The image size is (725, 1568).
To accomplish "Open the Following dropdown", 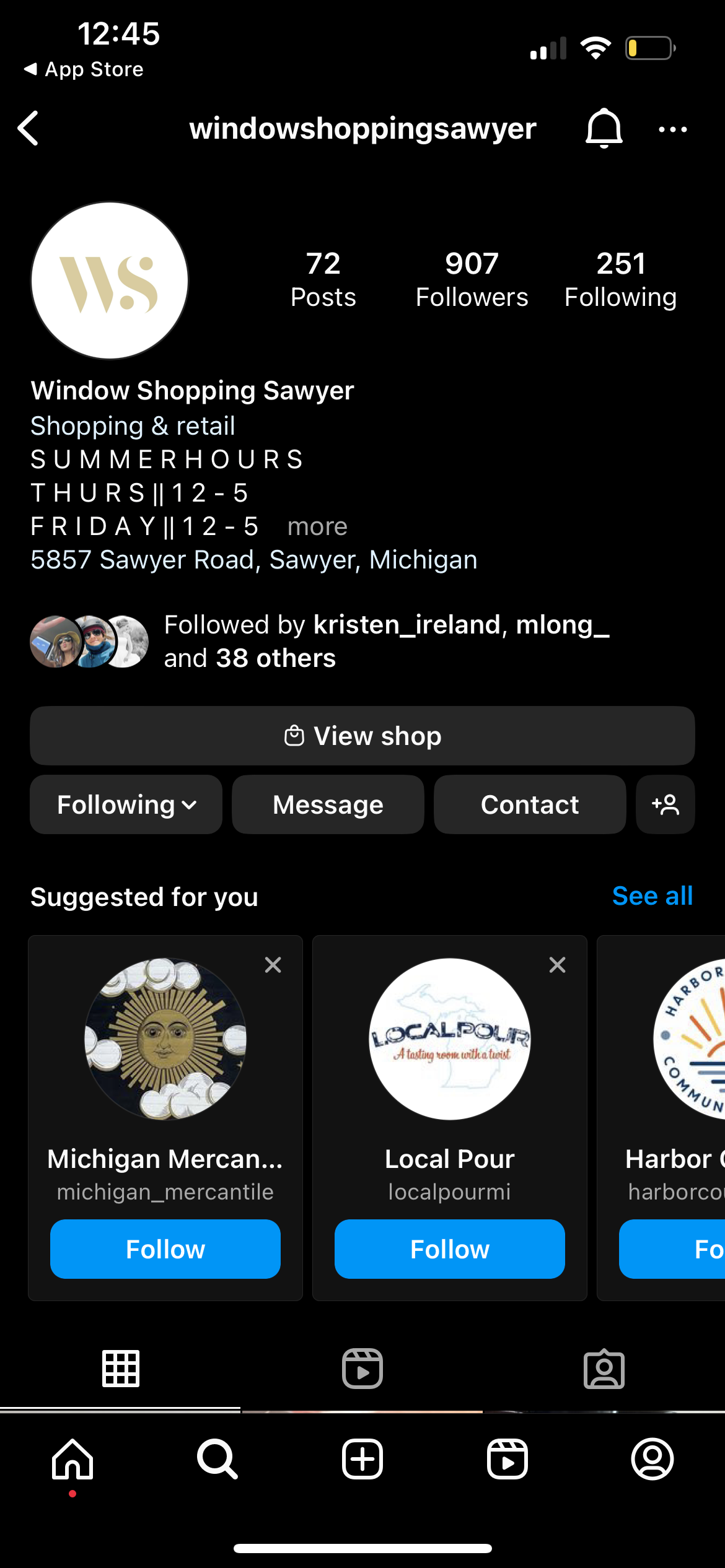I will point(126,804).
